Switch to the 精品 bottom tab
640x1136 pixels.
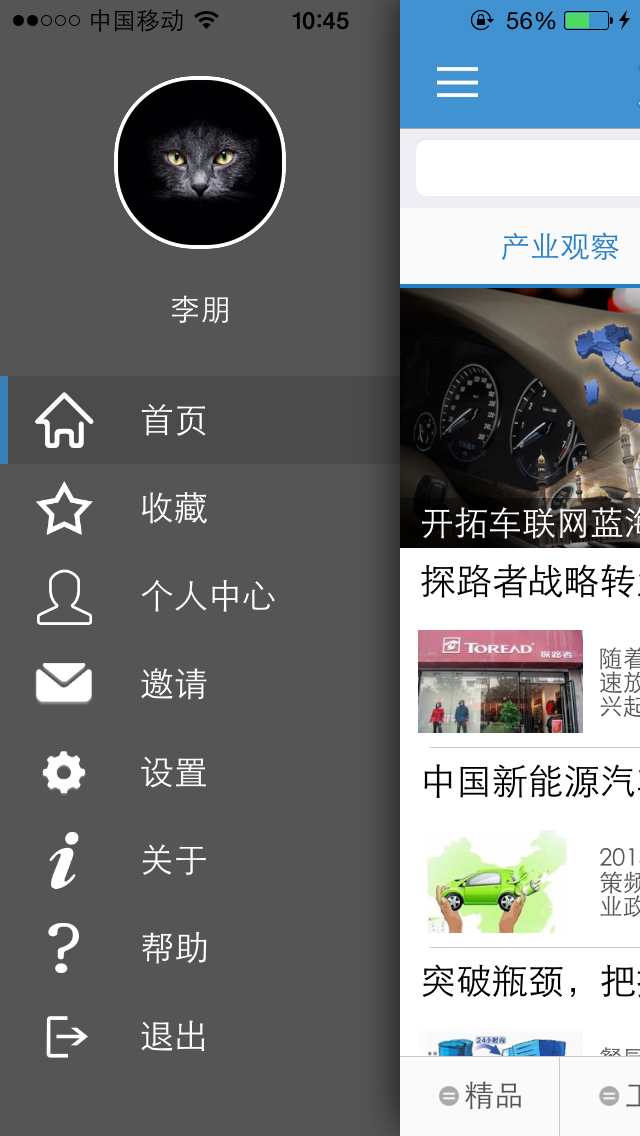pos(481,1096)
